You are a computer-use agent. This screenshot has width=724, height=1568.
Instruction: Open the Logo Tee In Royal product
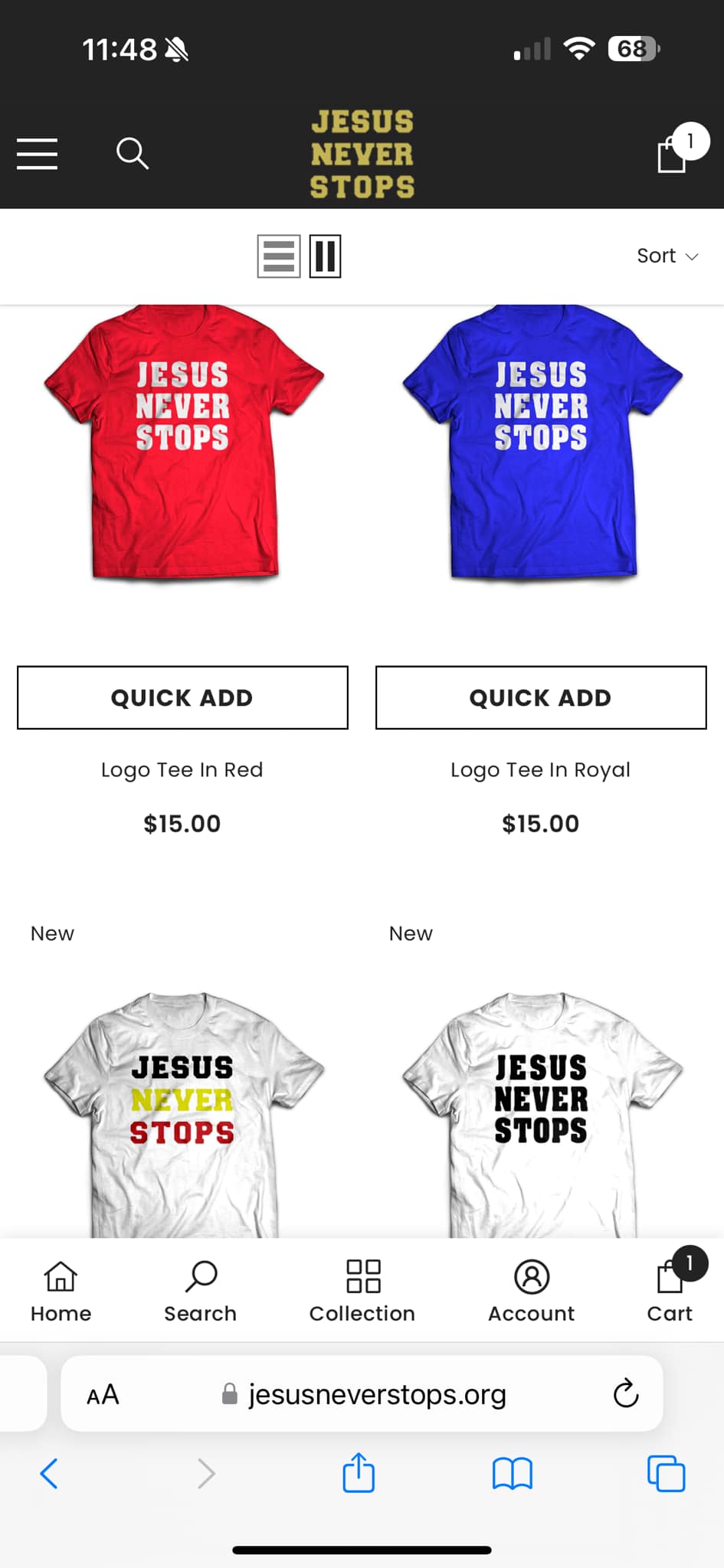540,769
